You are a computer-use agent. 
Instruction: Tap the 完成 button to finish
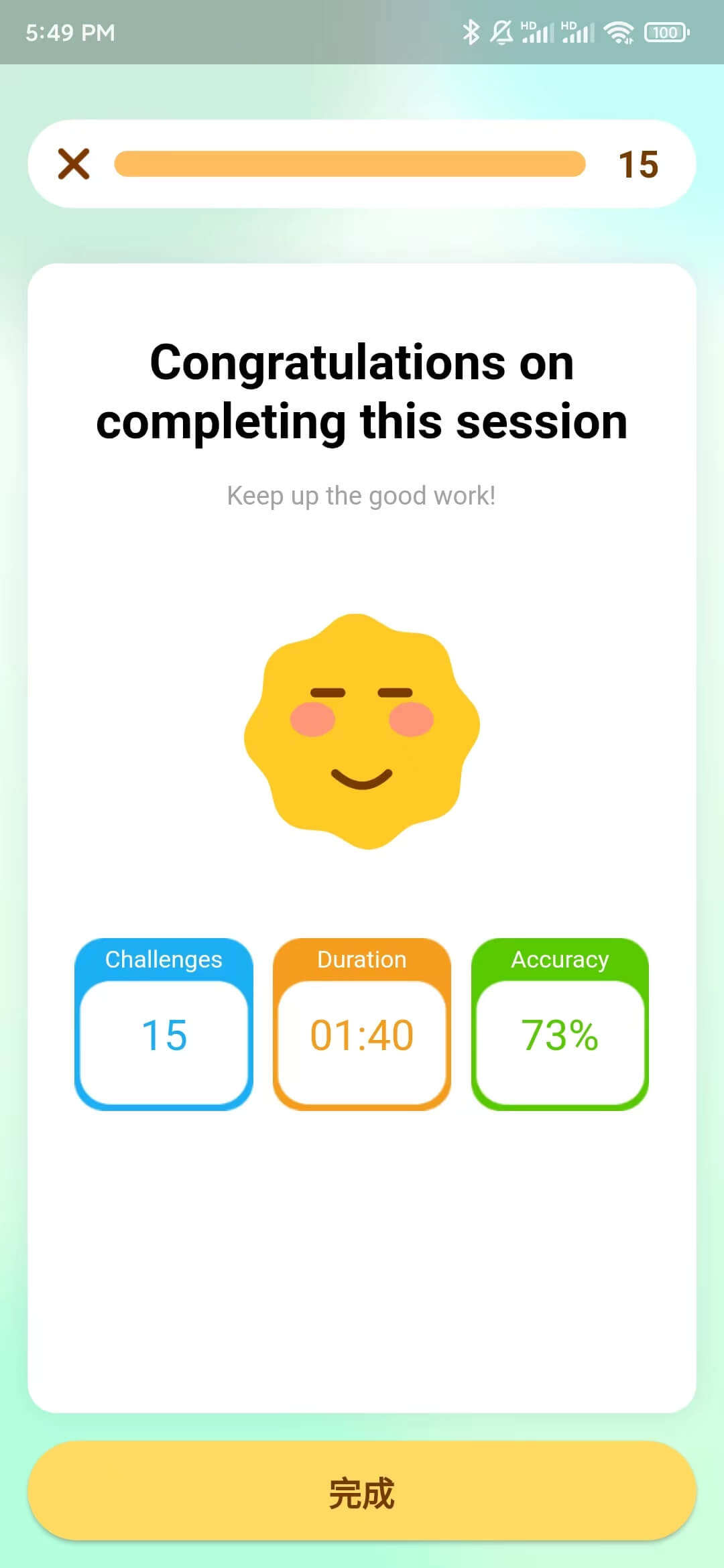[x=362, y=1492]
